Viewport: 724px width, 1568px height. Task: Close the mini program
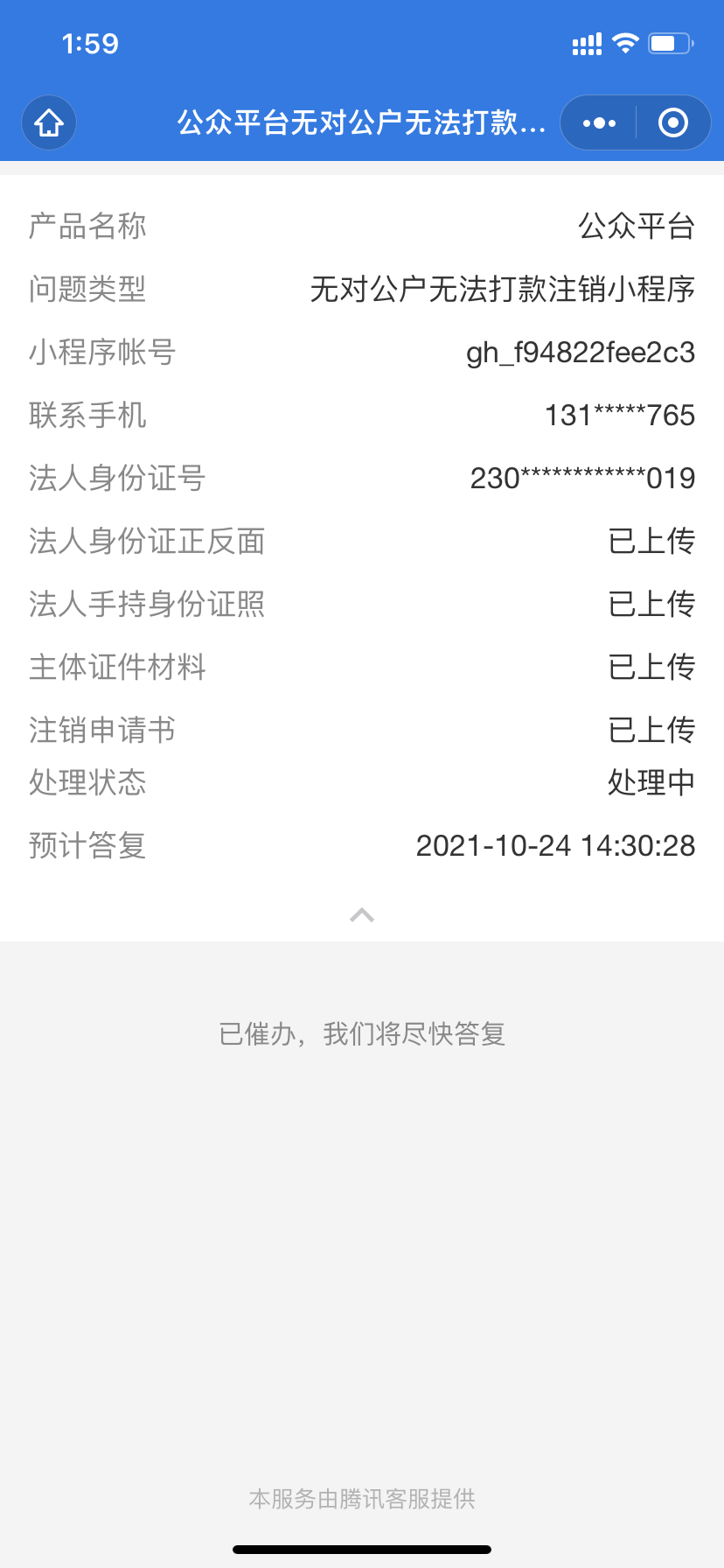coord(672,122)
